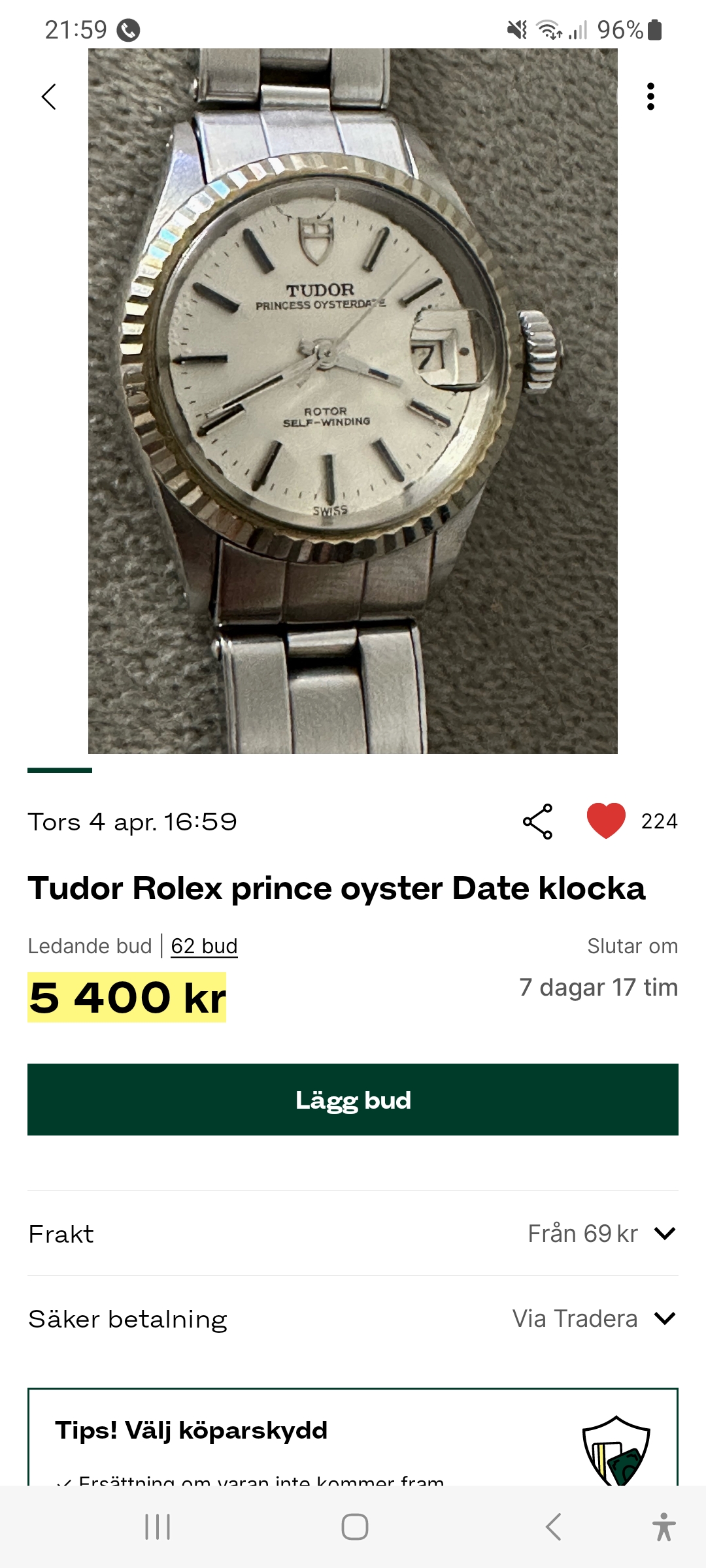Share this Tudor watch listing

click(537, 822)
